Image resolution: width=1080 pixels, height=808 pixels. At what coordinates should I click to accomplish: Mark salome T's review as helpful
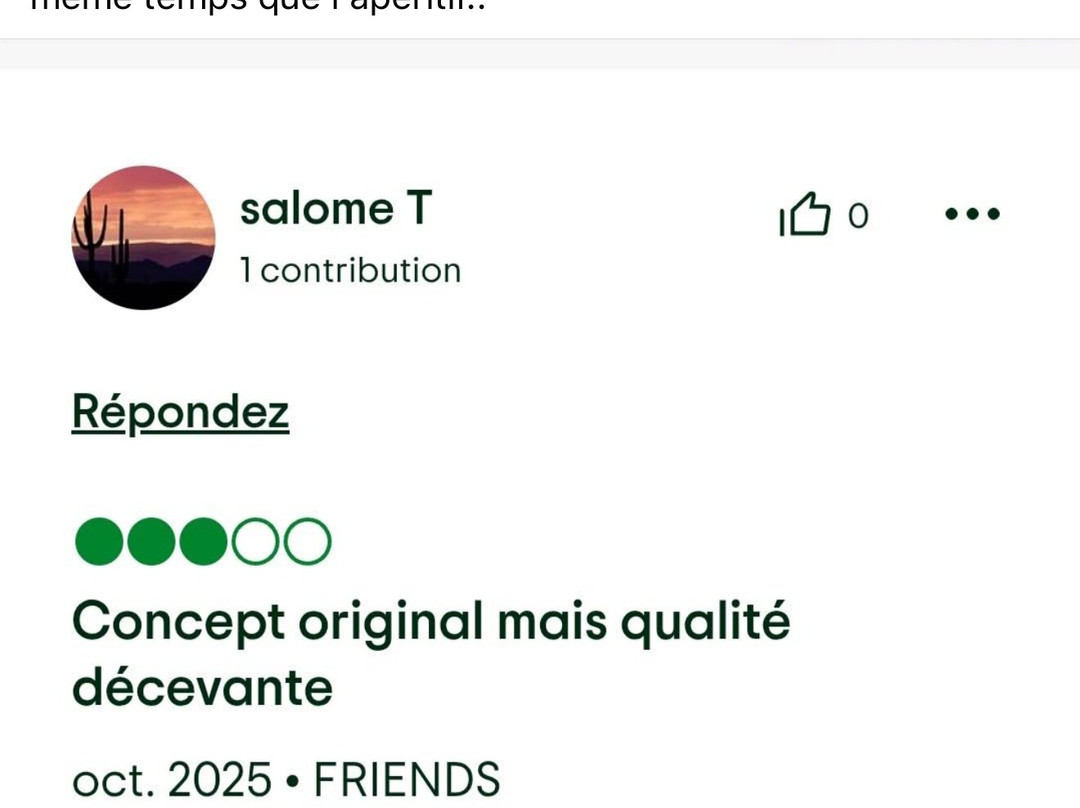click(805, 216)
